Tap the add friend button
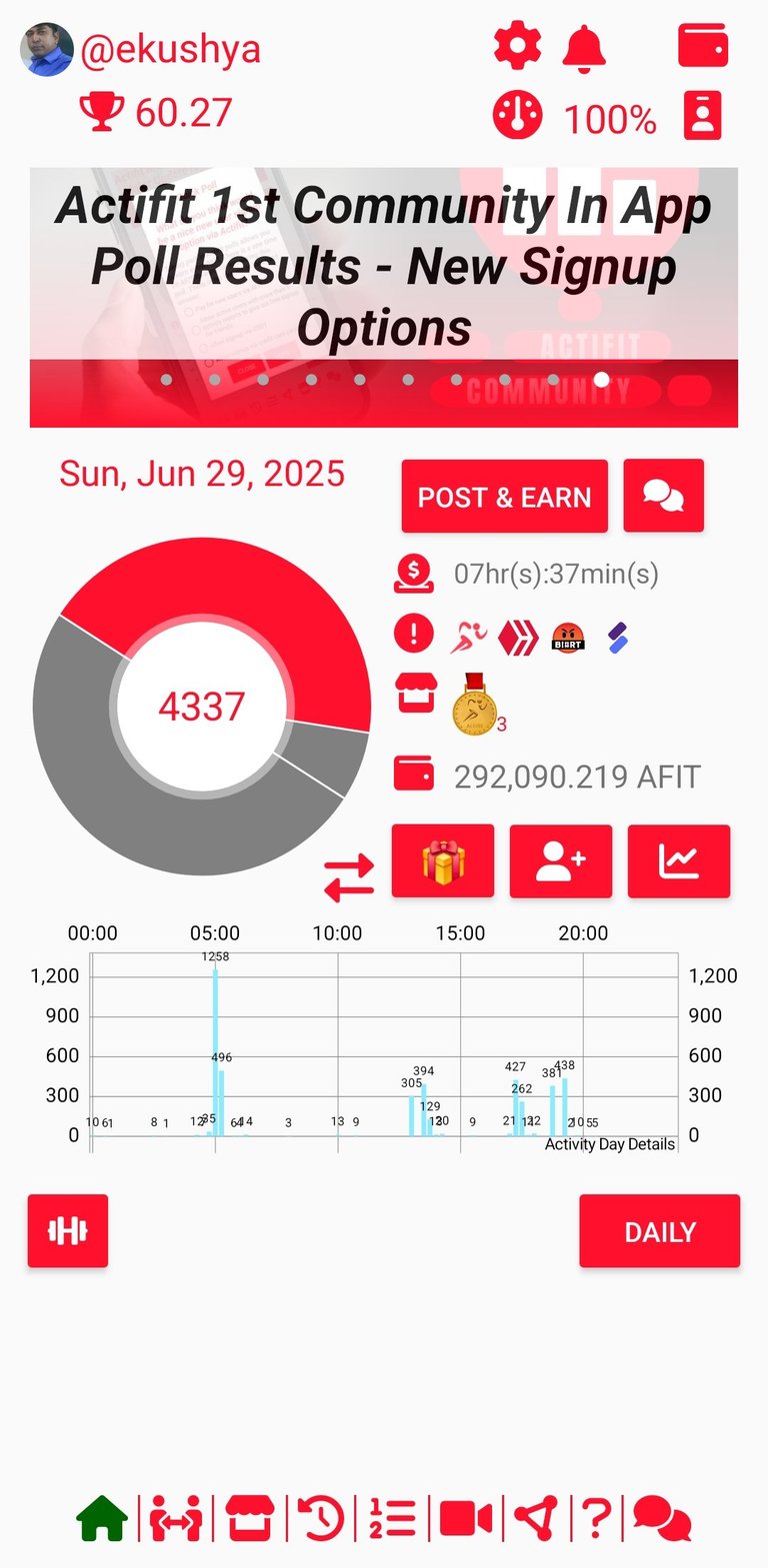The height and width of the screenshot is (1568, 768). tap(561, 861)
